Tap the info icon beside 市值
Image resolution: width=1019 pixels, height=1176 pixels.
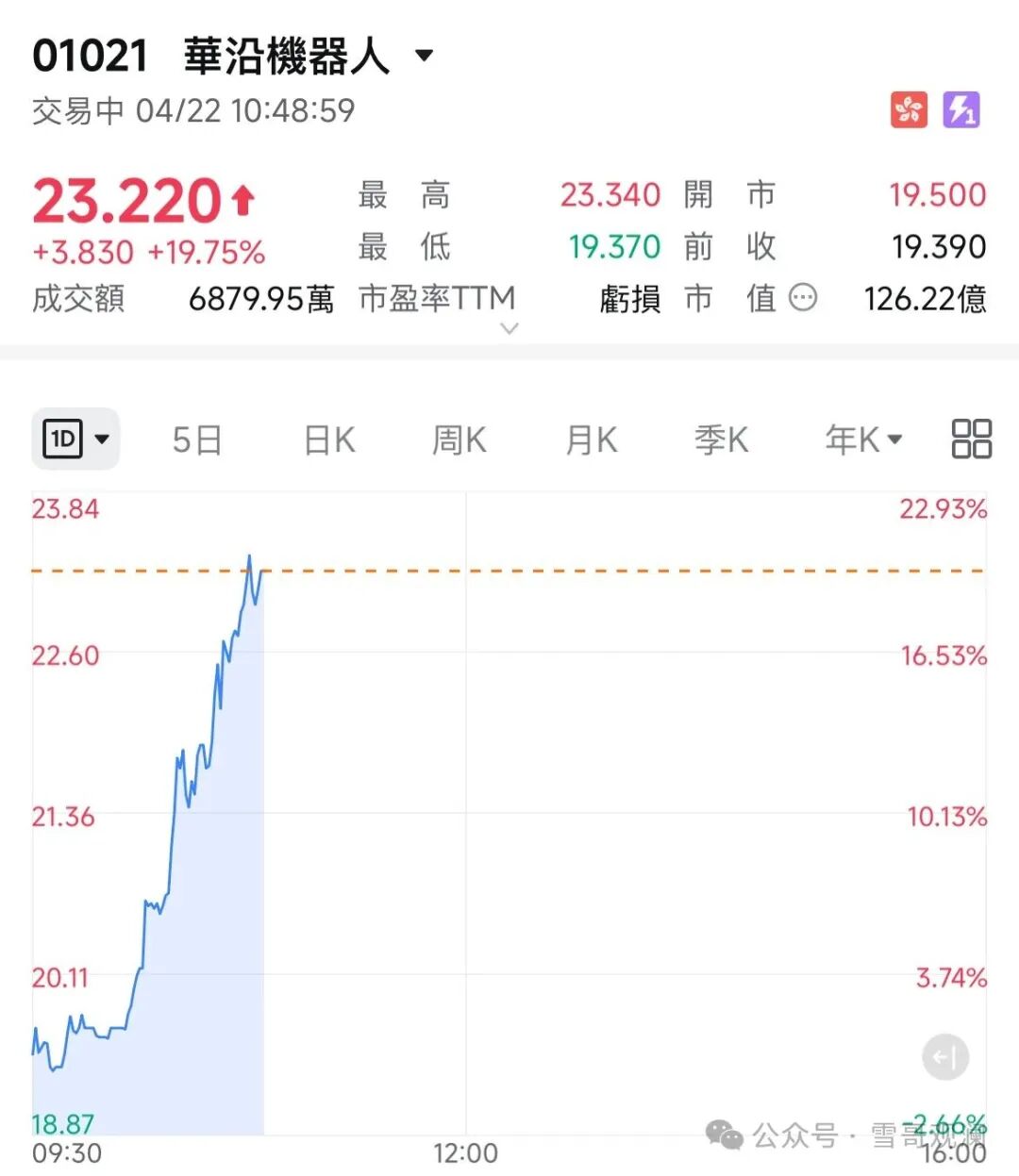tap(803, 298)
